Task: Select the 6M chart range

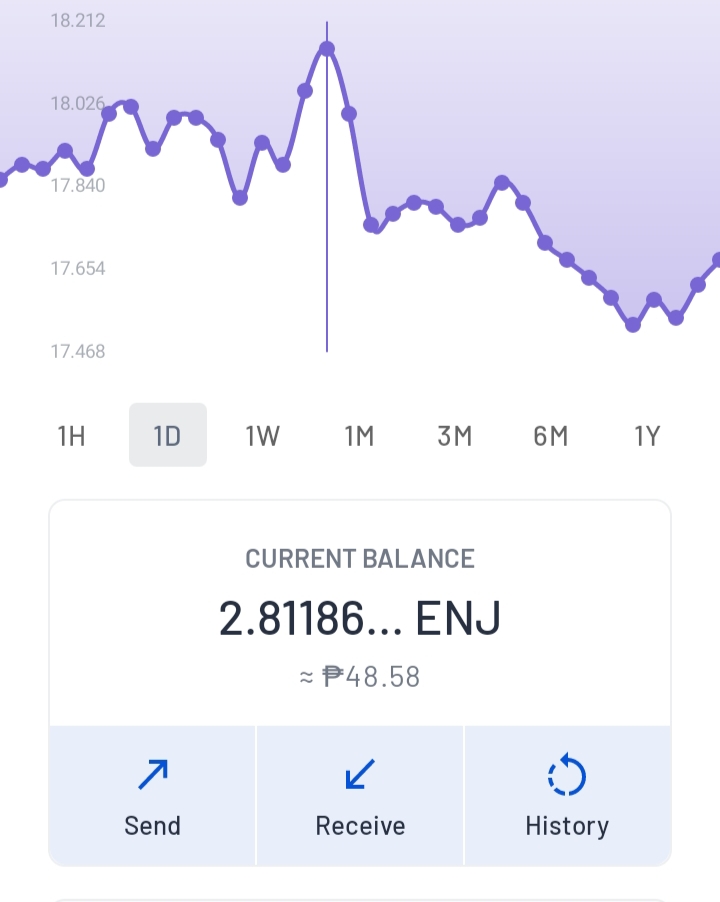Action: (x=551, y=435)
